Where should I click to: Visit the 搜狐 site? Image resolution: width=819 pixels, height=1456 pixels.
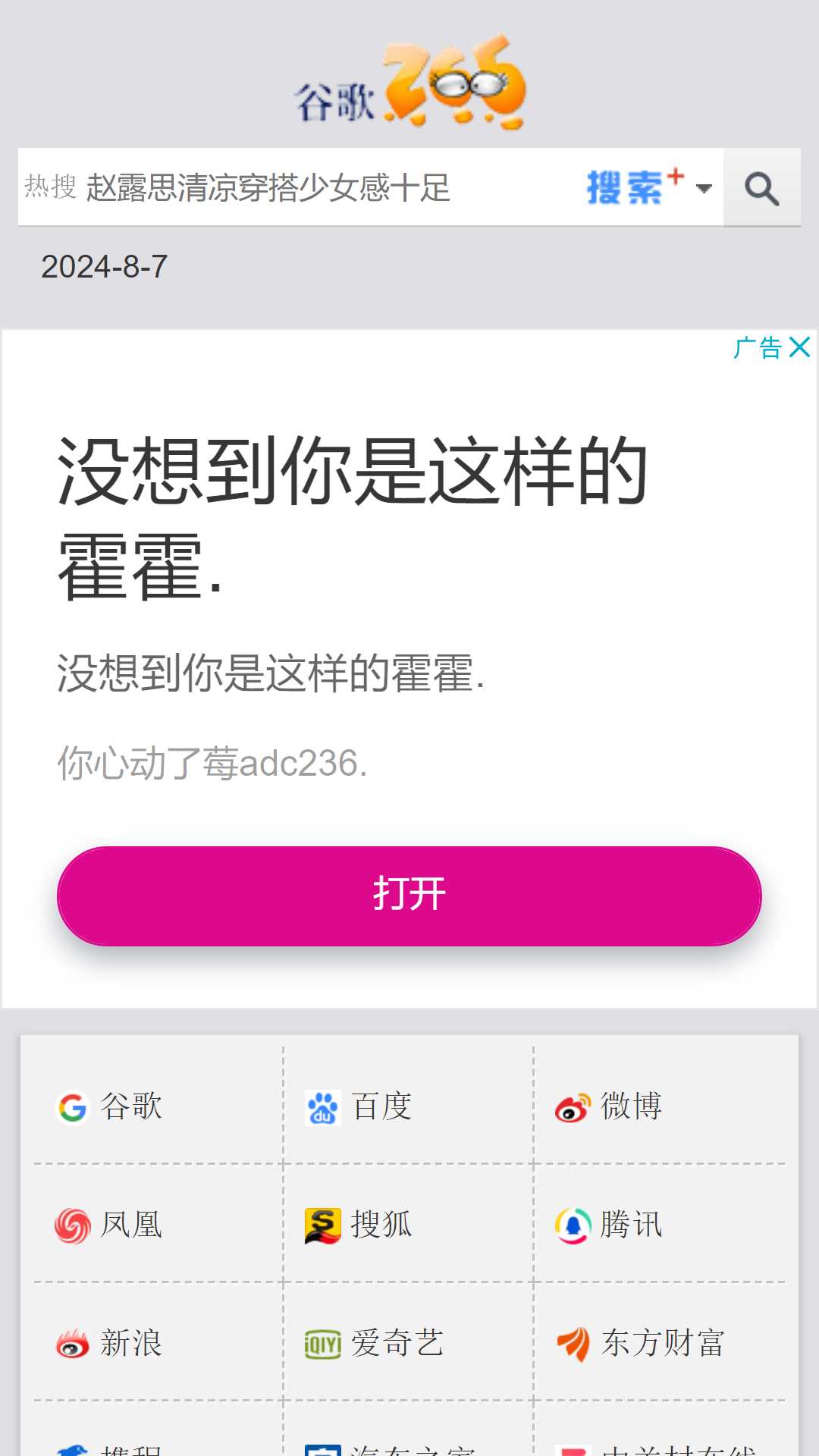[359, 1225]
